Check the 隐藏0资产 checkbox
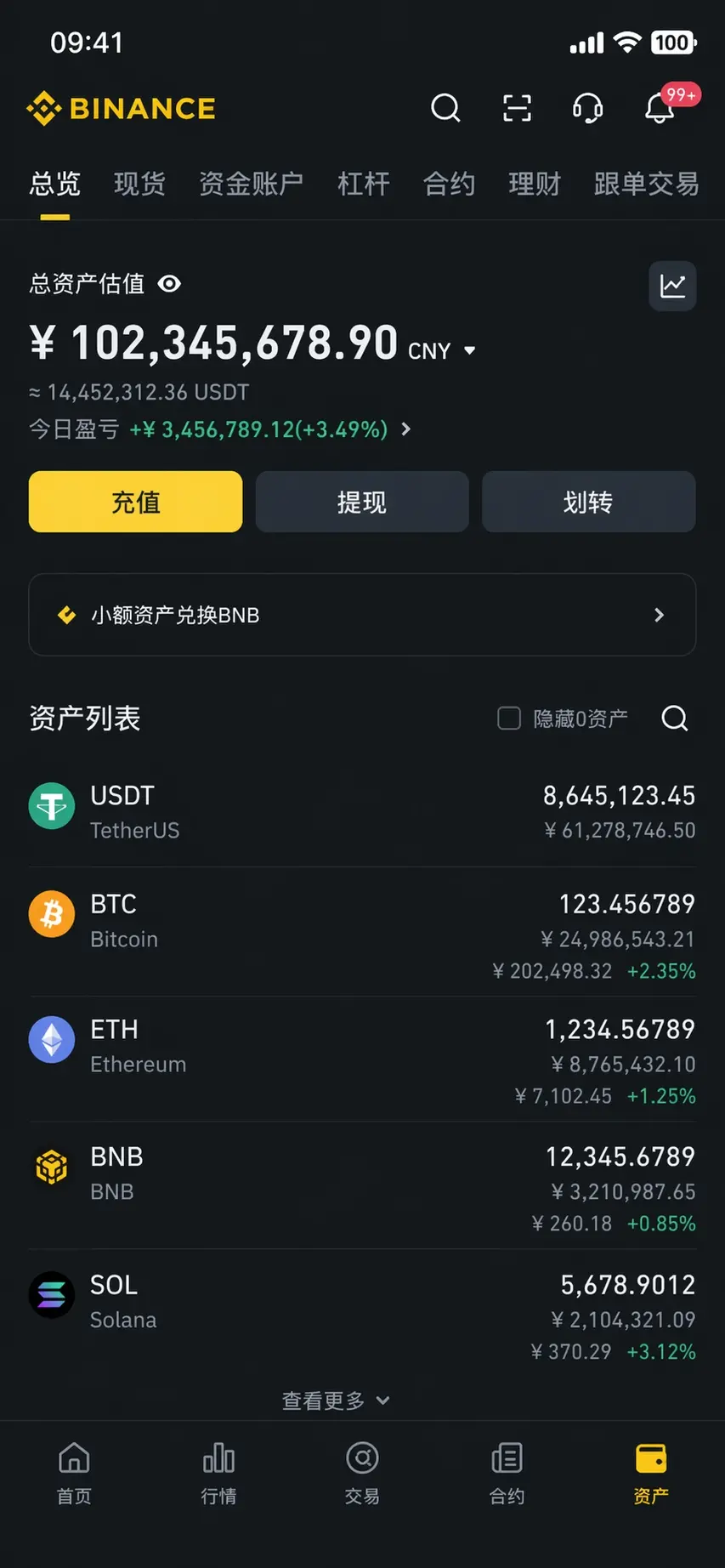This screenshot has height=1568, width=725. 509,719
